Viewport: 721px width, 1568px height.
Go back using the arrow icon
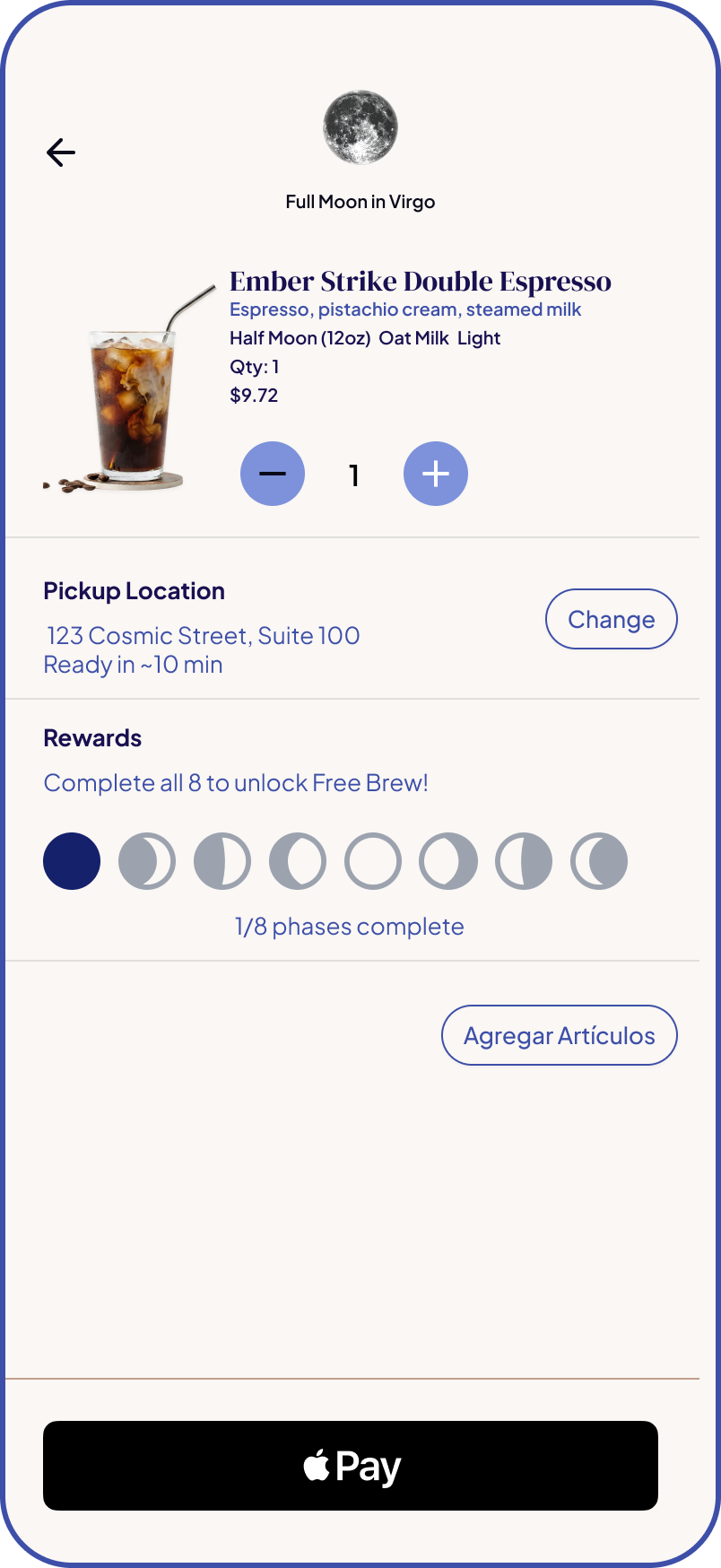pyautogui.click(x=61, y=152)
